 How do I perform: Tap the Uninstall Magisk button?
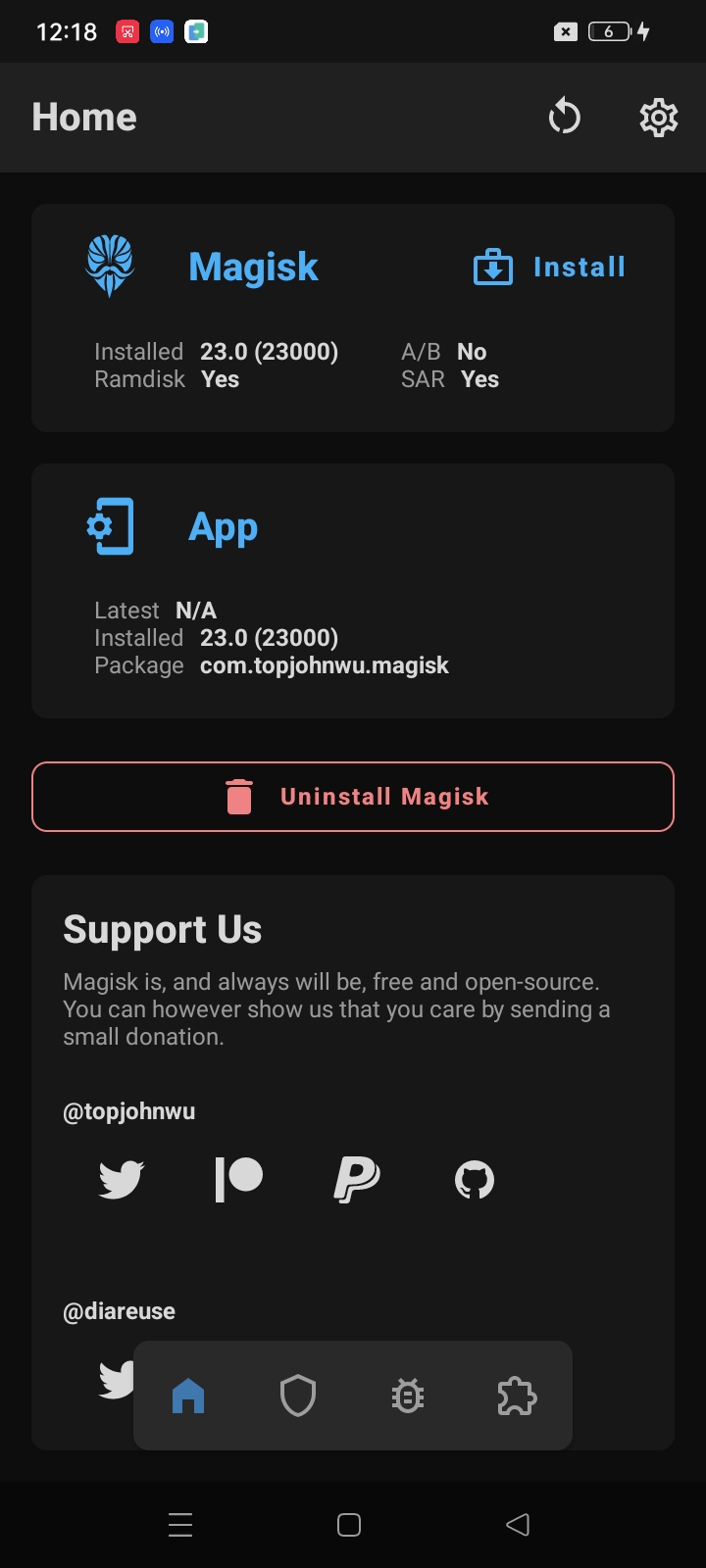[353, 797]
